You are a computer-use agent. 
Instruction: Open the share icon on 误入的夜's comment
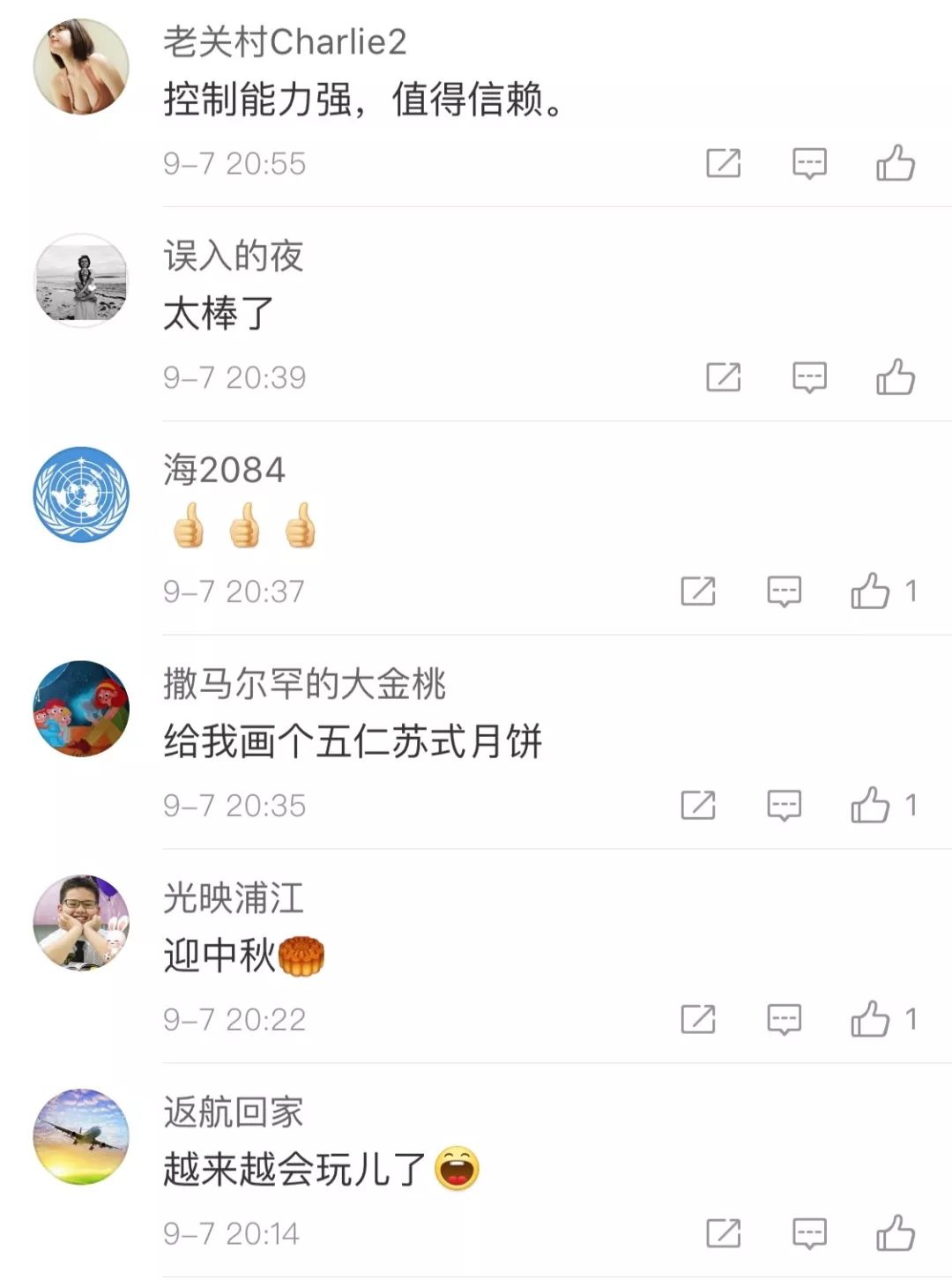point(725,378)
